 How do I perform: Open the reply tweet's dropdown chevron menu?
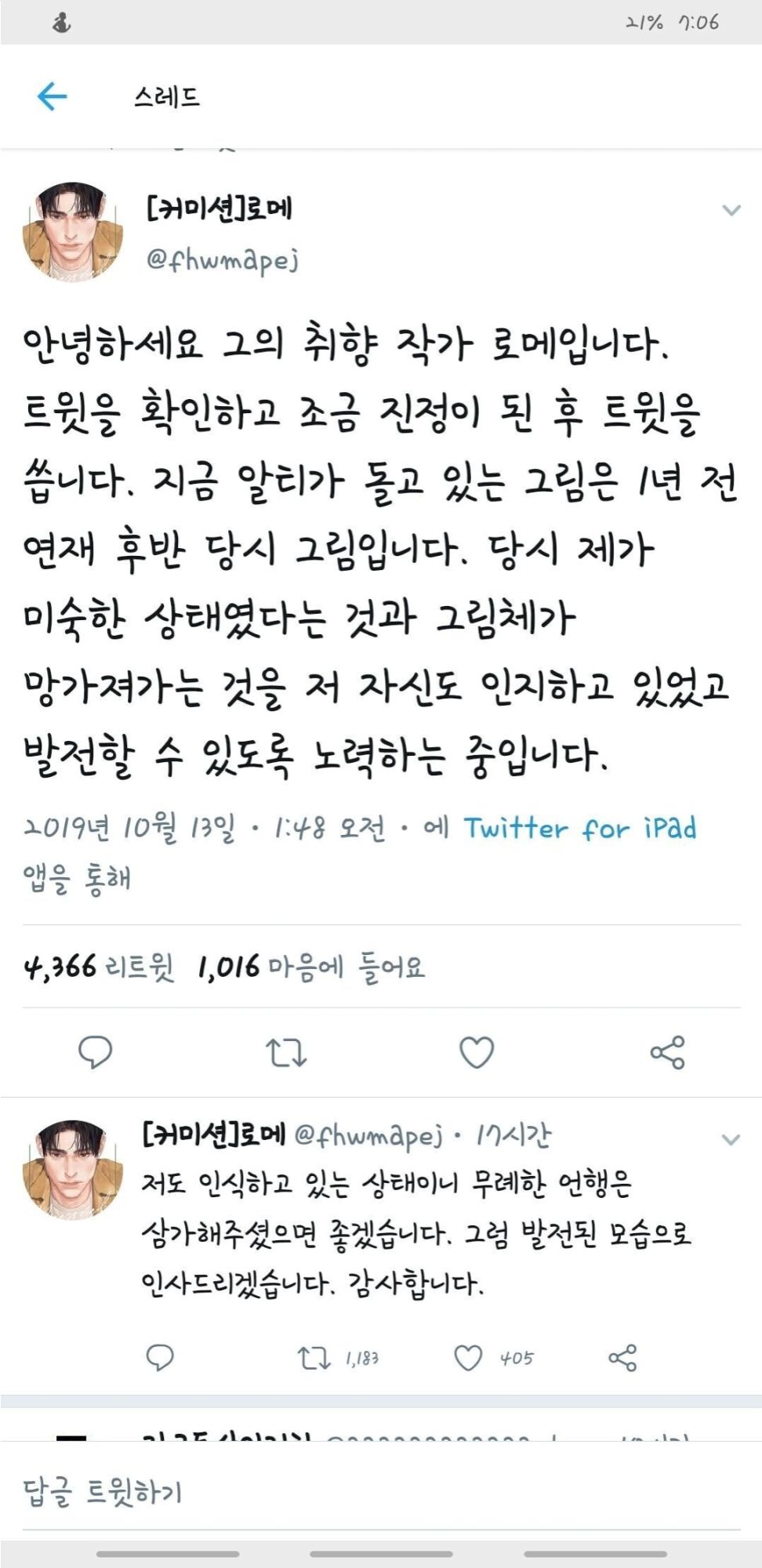coord(731,1139)
